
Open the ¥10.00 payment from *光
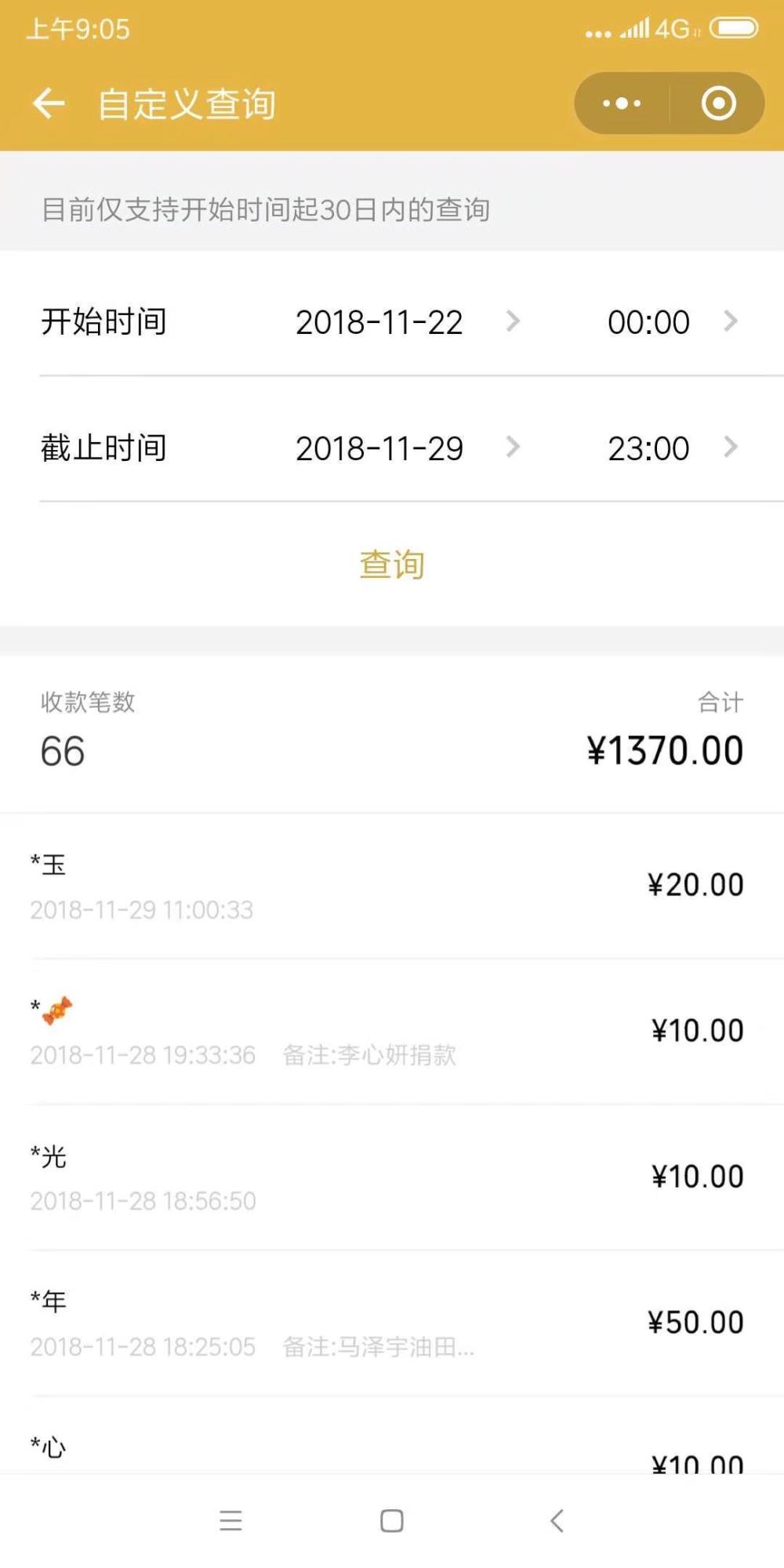click(392, 1178)
